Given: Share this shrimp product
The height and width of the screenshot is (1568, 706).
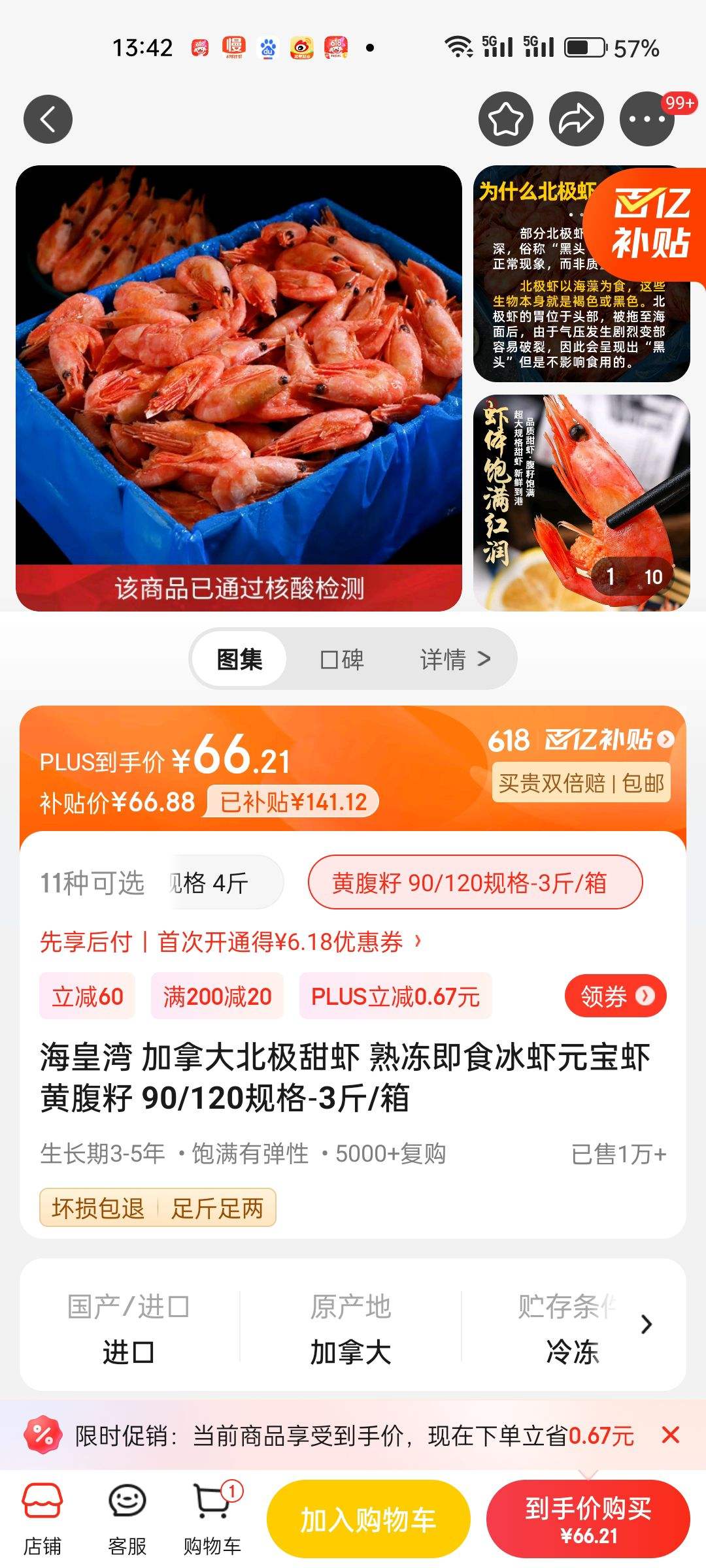Looking at the screenshot, I should pos(576,120).
